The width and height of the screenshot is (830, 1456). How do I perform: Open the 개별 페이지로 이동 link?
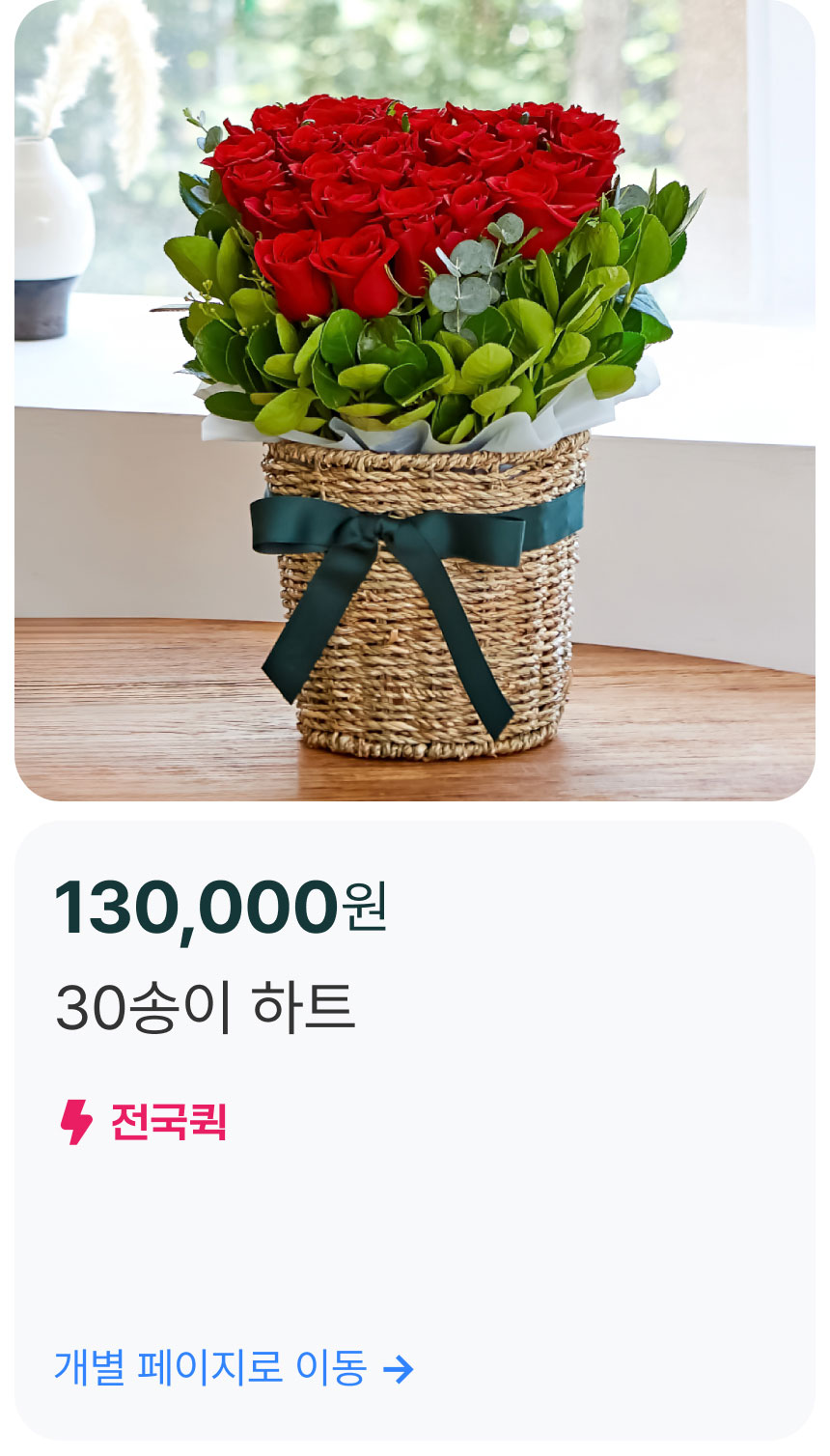[233, 1368]
